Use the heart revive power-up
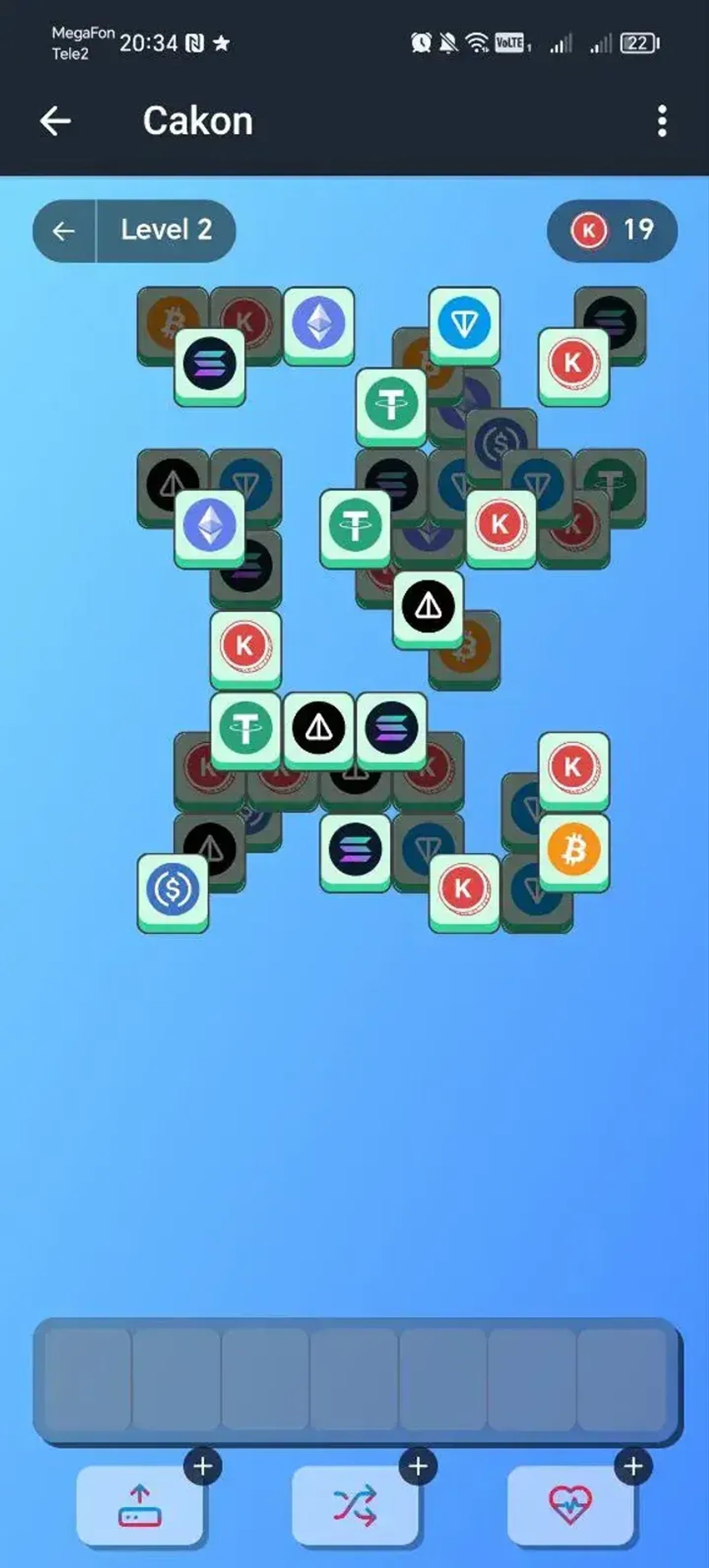The height and width of the screenshot is (1568, 709). [569, 1505]
